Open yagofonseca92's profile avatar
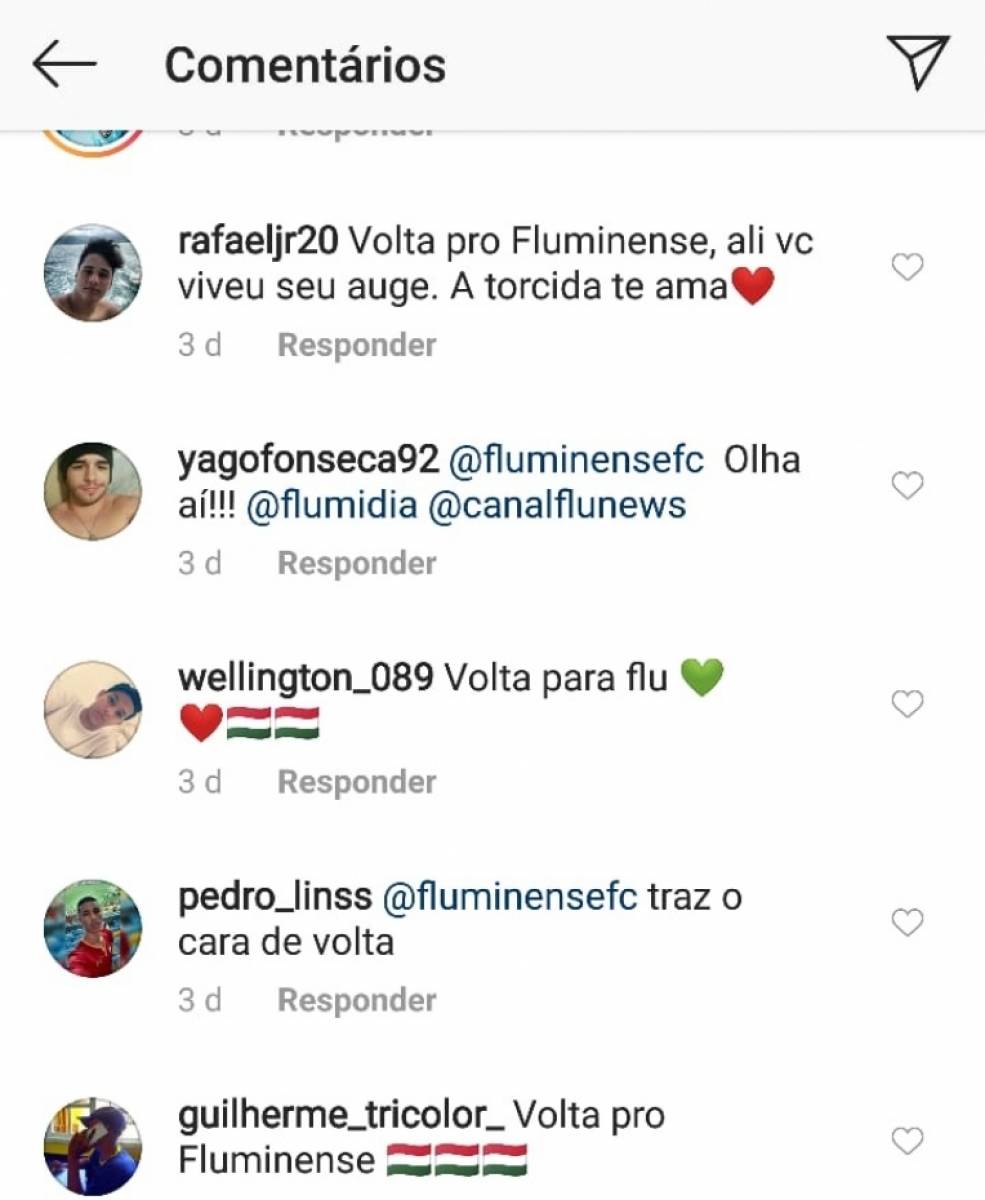 pos(93,491)
